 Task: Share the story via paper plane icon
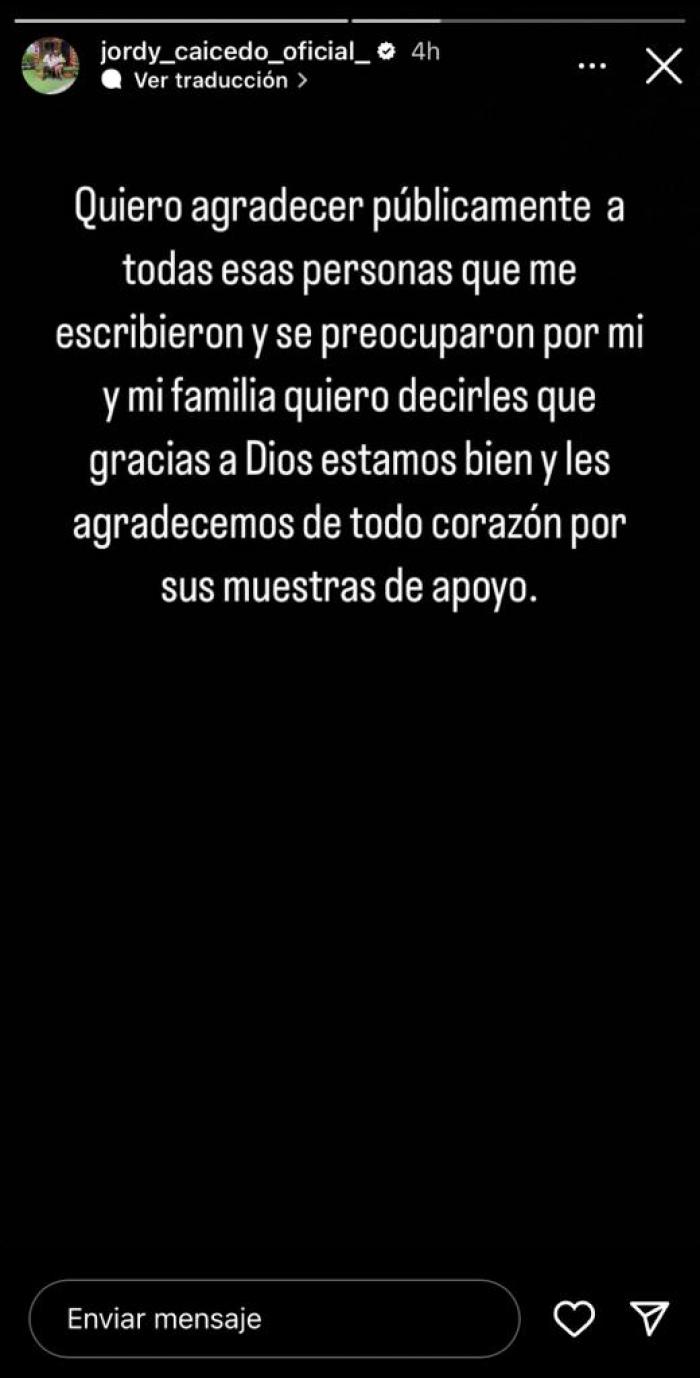[650, 1318]
